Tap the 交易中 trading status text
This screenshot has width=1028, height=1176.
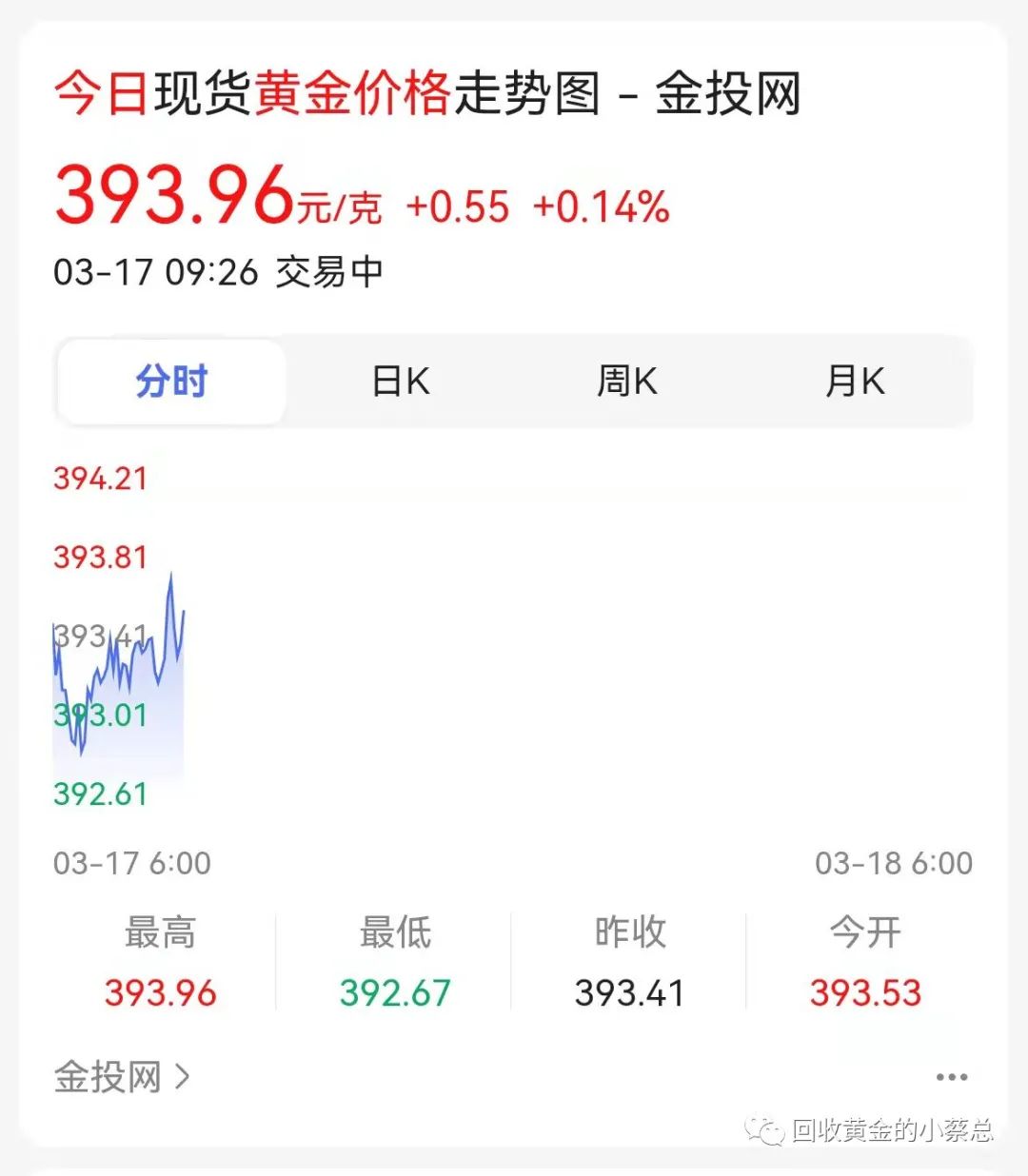pyautogui.click(x=328, y=272)
